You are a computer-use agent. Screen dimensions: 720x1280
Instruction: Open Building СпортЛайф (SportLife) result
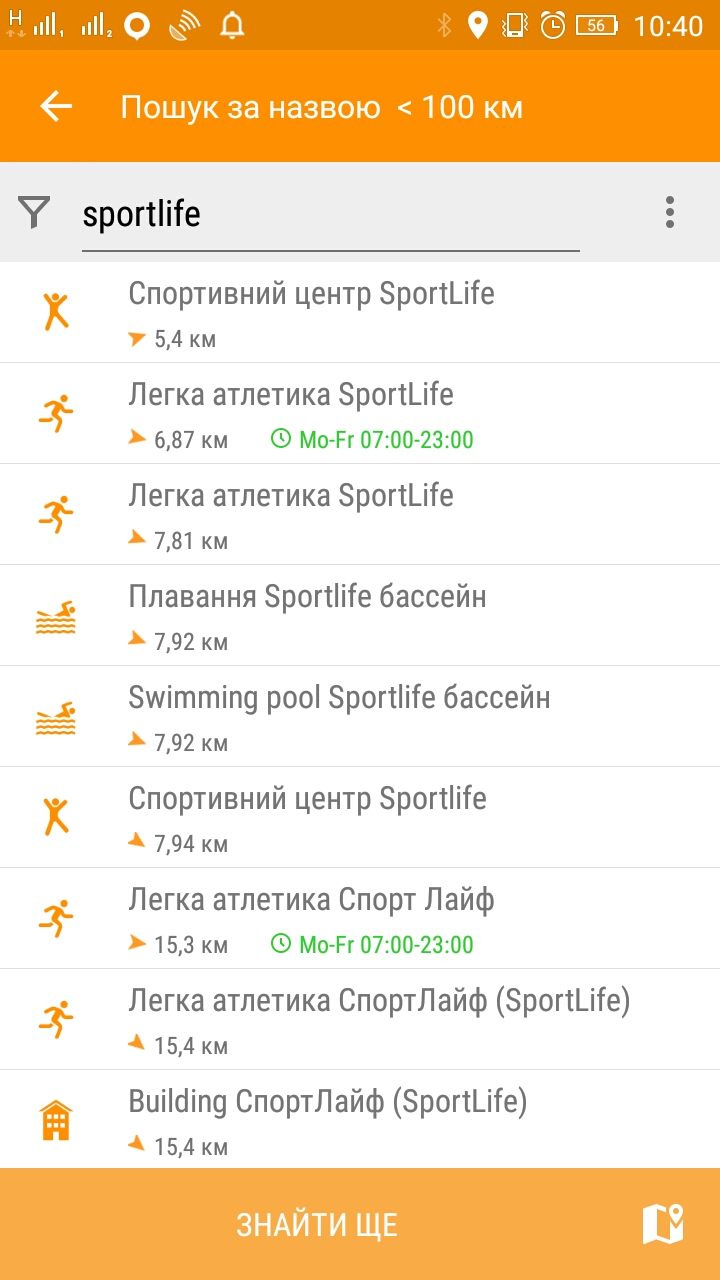point(360,1119)
